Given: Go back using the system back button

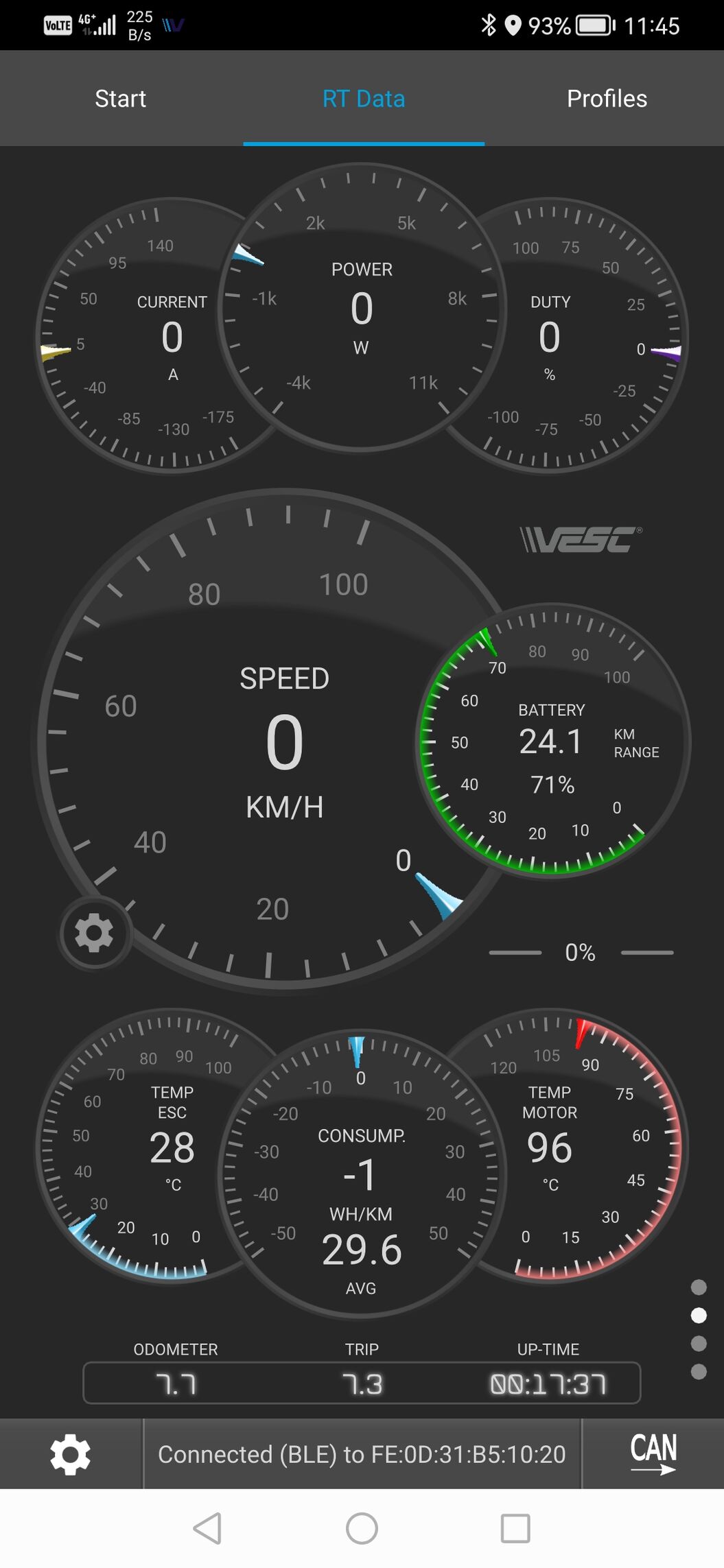Looking at the screenshot, I should (x=208, y=1528).
